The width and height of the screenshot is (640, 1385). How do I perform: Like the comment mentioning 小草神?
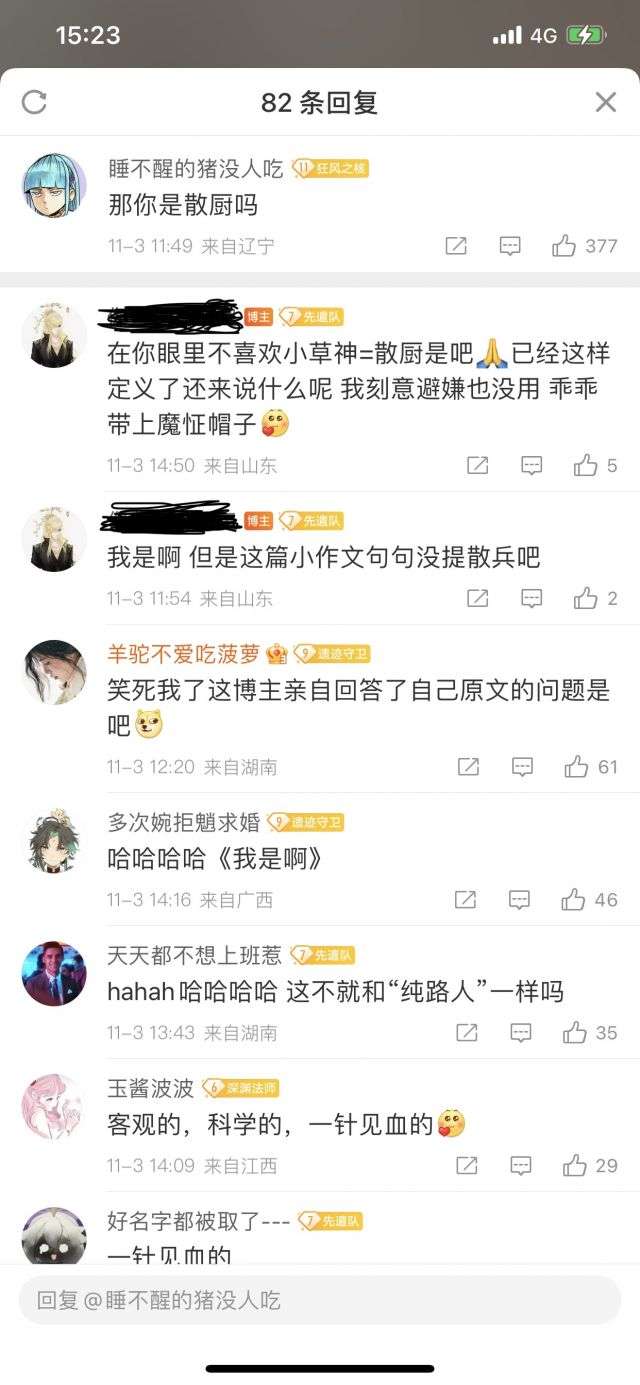tap(585, 465)
